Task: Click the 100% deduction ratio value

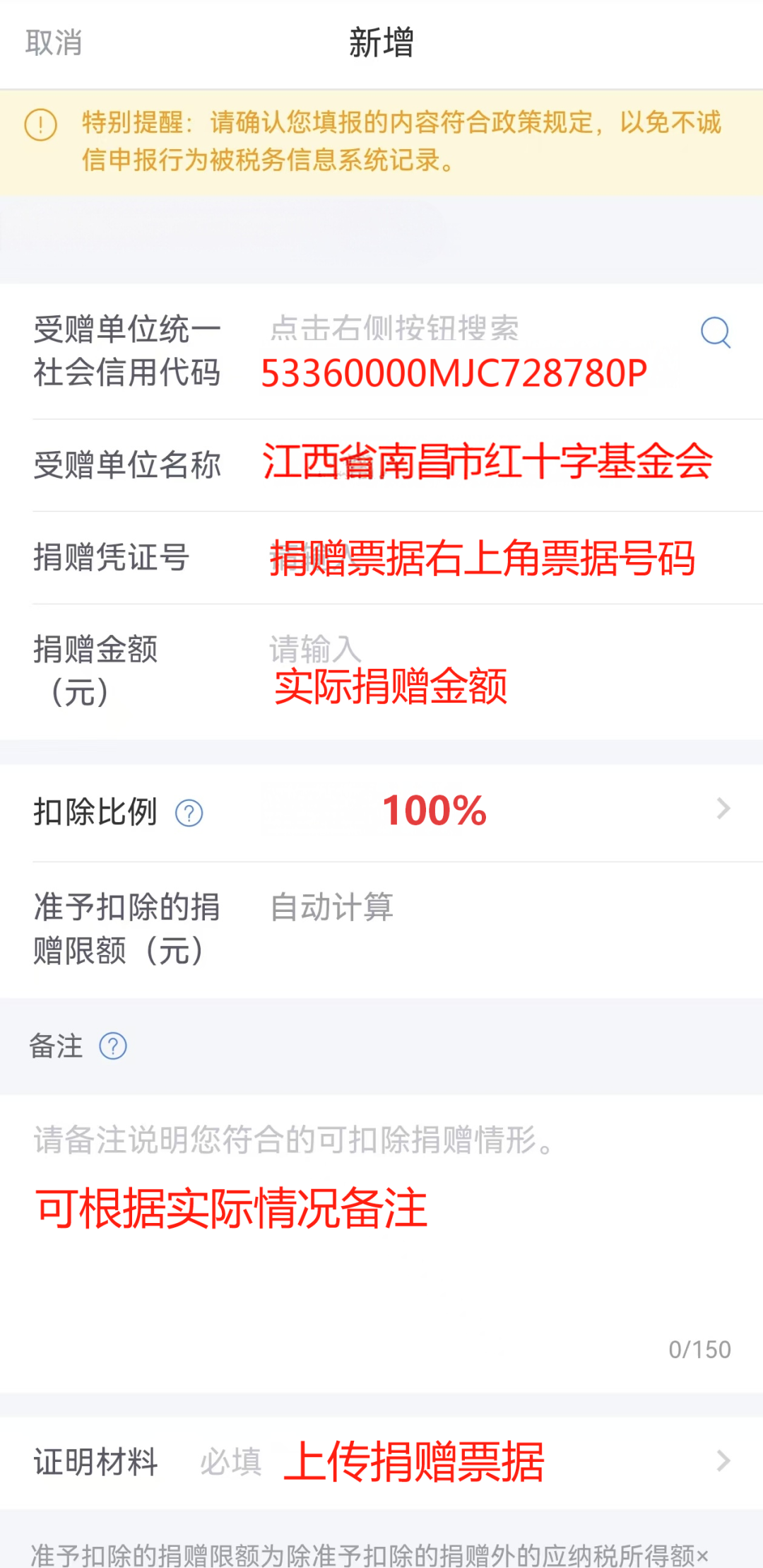Action: click(433, 810)
